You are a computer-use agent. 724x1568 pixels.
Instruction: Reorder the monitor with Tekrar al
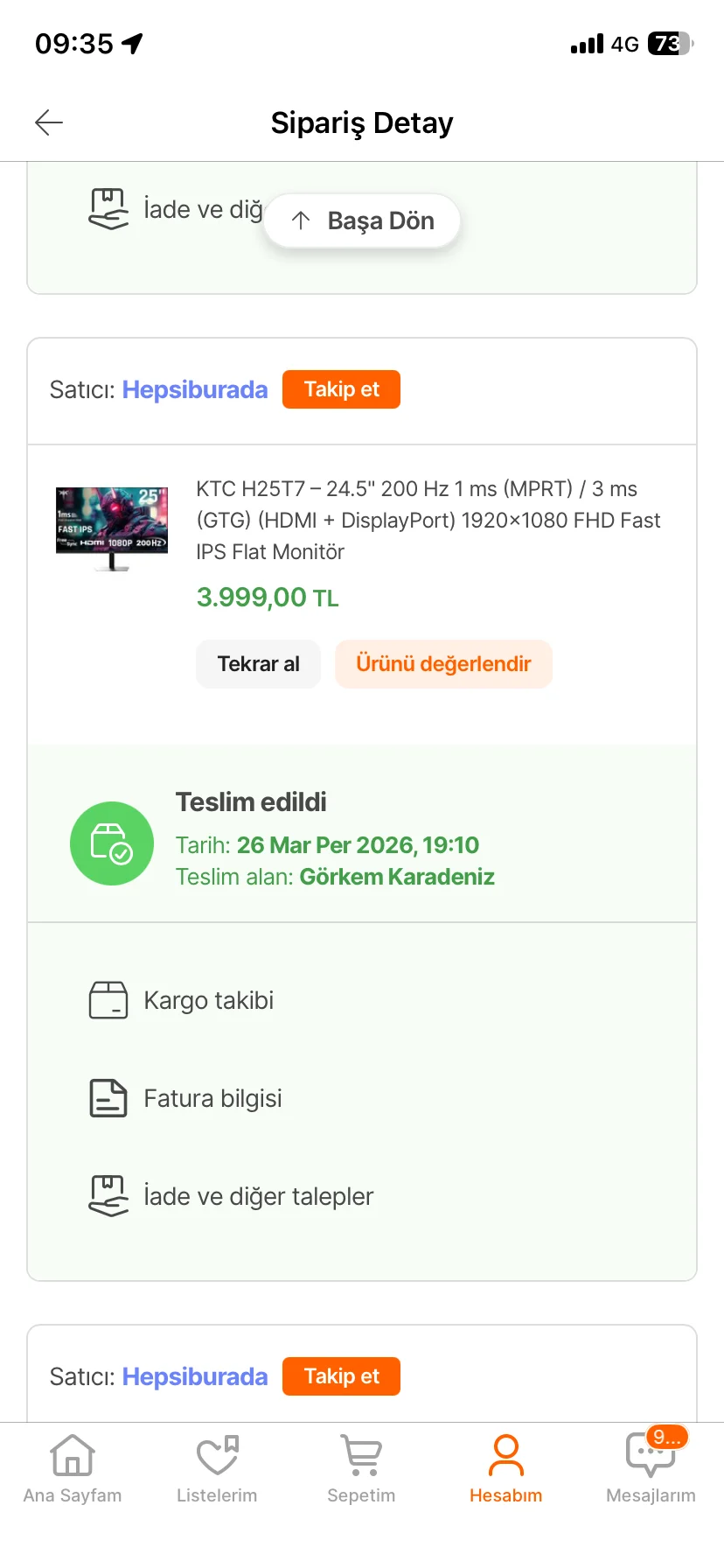(258, 664)
